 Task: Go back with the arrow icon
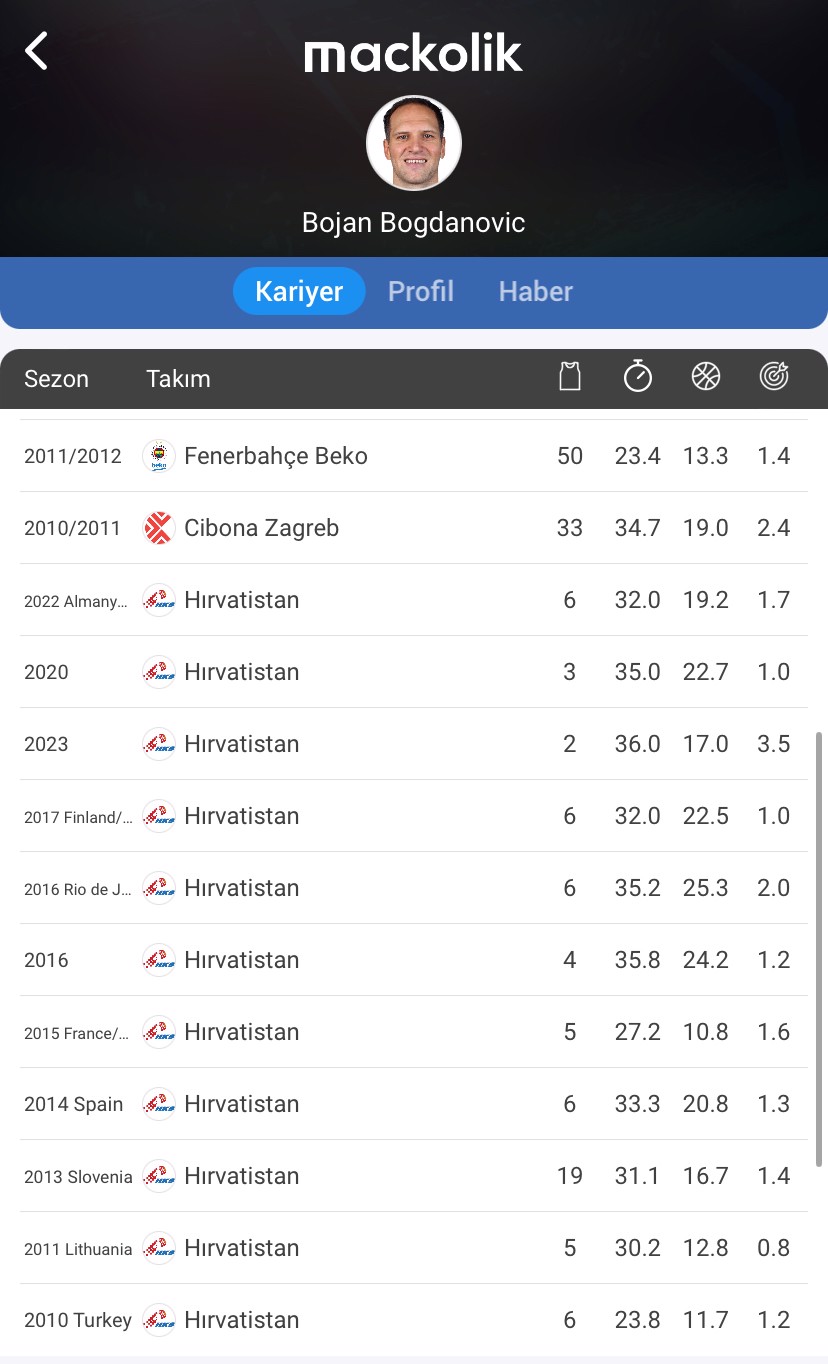pos(37,51)
